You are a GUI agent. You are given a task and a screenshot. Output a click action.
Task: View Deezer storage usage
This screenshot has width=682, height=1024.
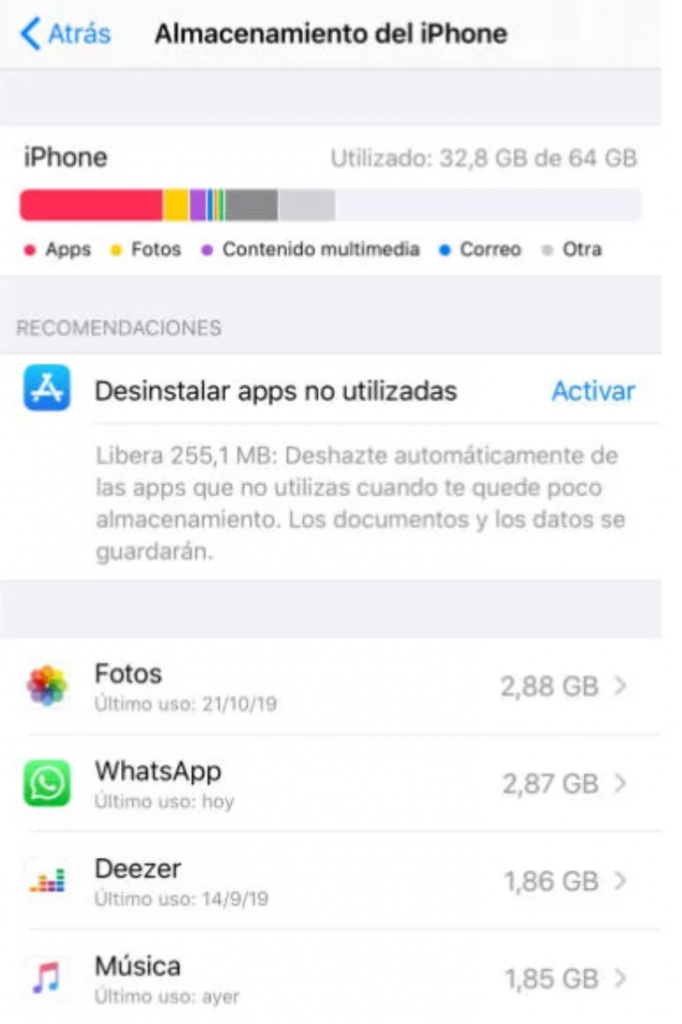pyautogui.click(x=340, y=880)
